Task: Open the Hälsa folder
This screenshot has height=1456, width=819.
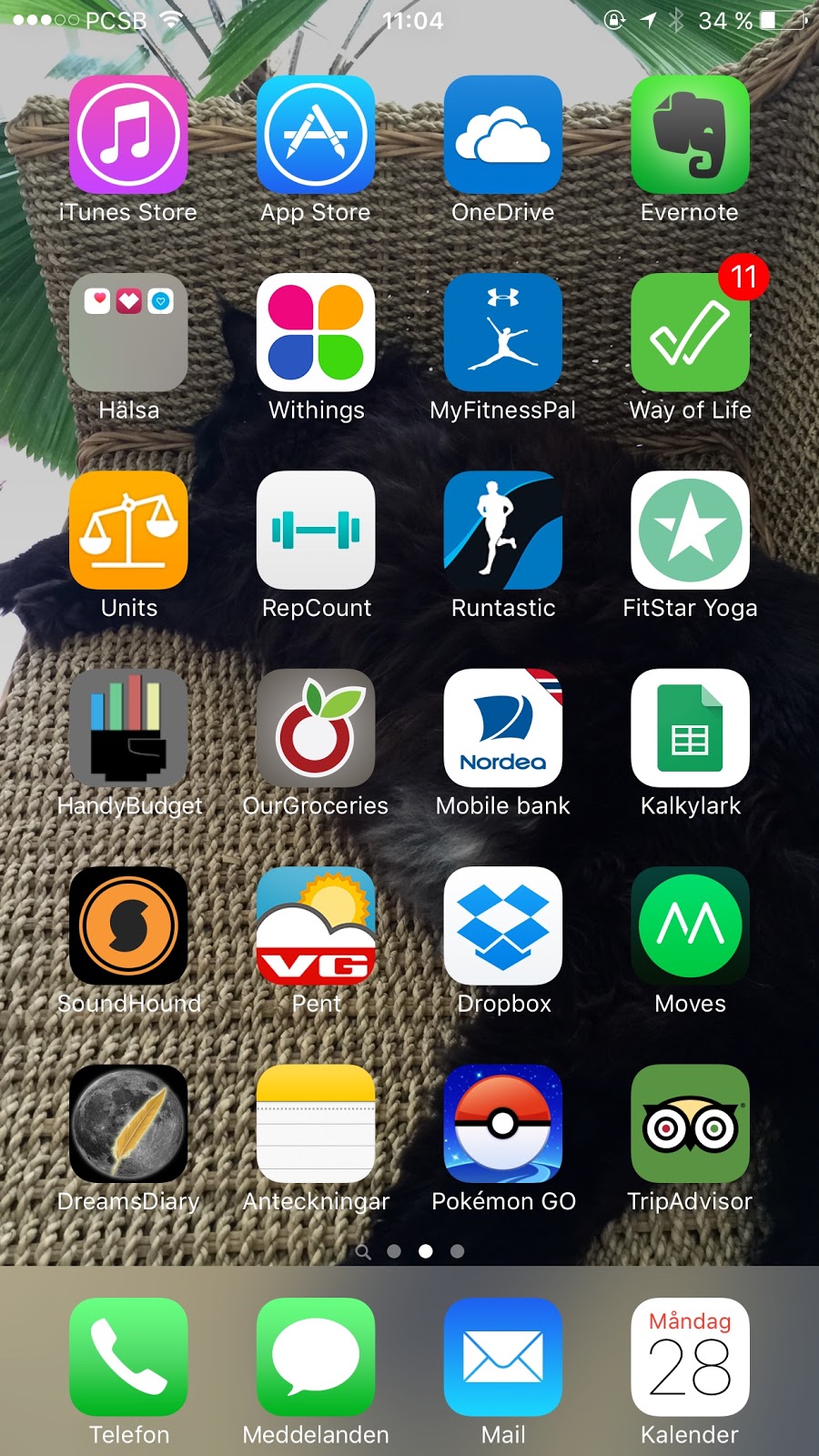Action: coord(128,332)
